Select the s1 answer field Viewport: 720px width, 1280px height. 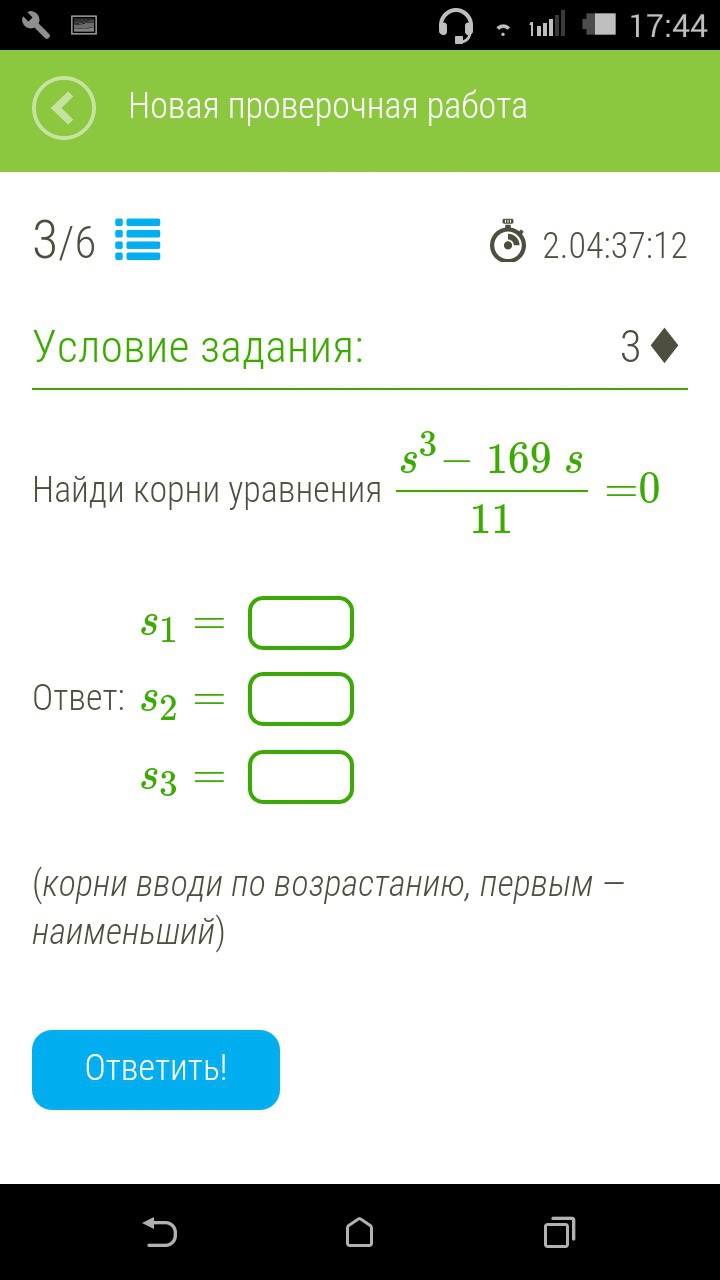(301, 623)
